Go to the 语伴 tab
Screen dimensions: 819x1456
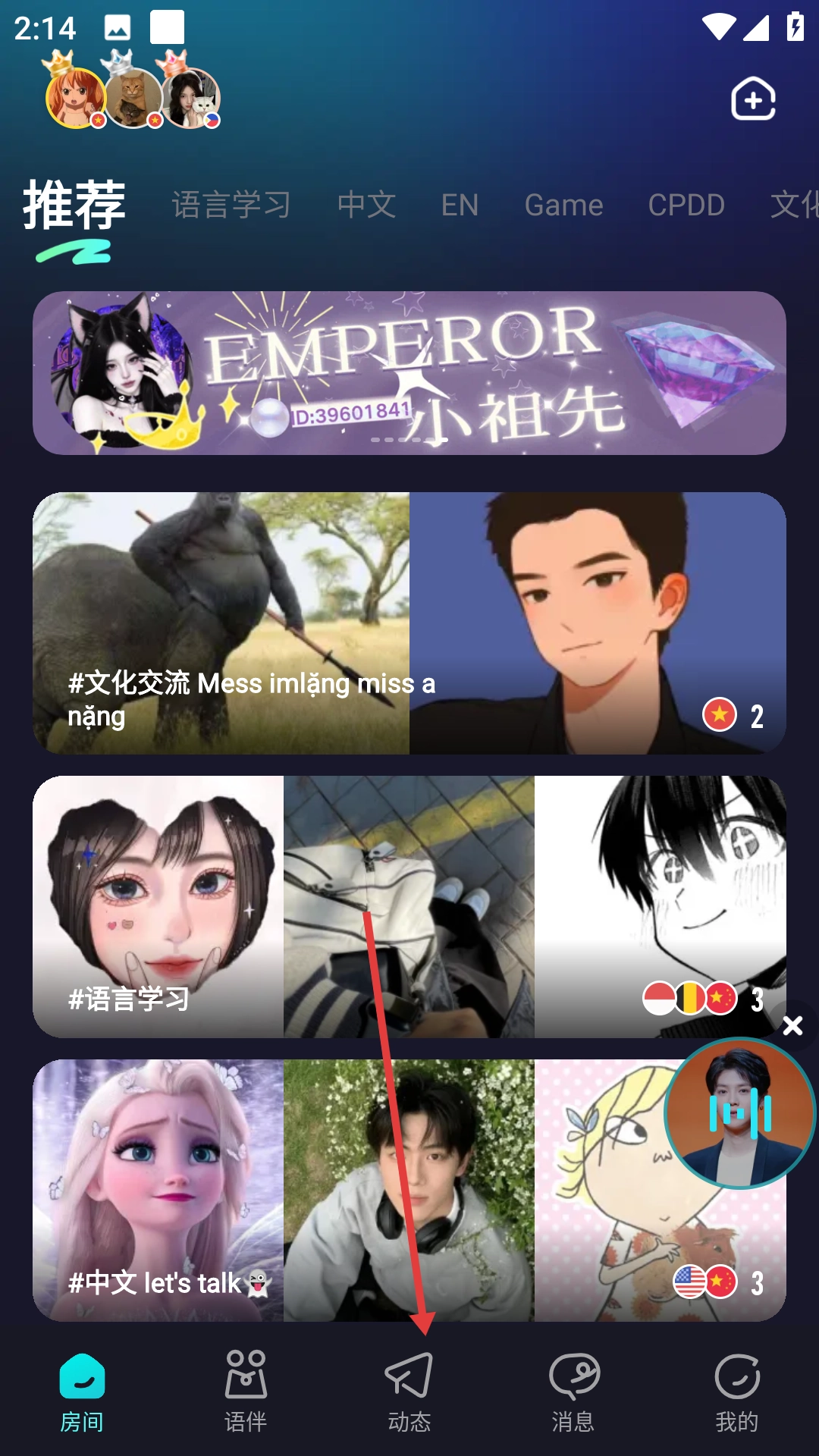246,1392
